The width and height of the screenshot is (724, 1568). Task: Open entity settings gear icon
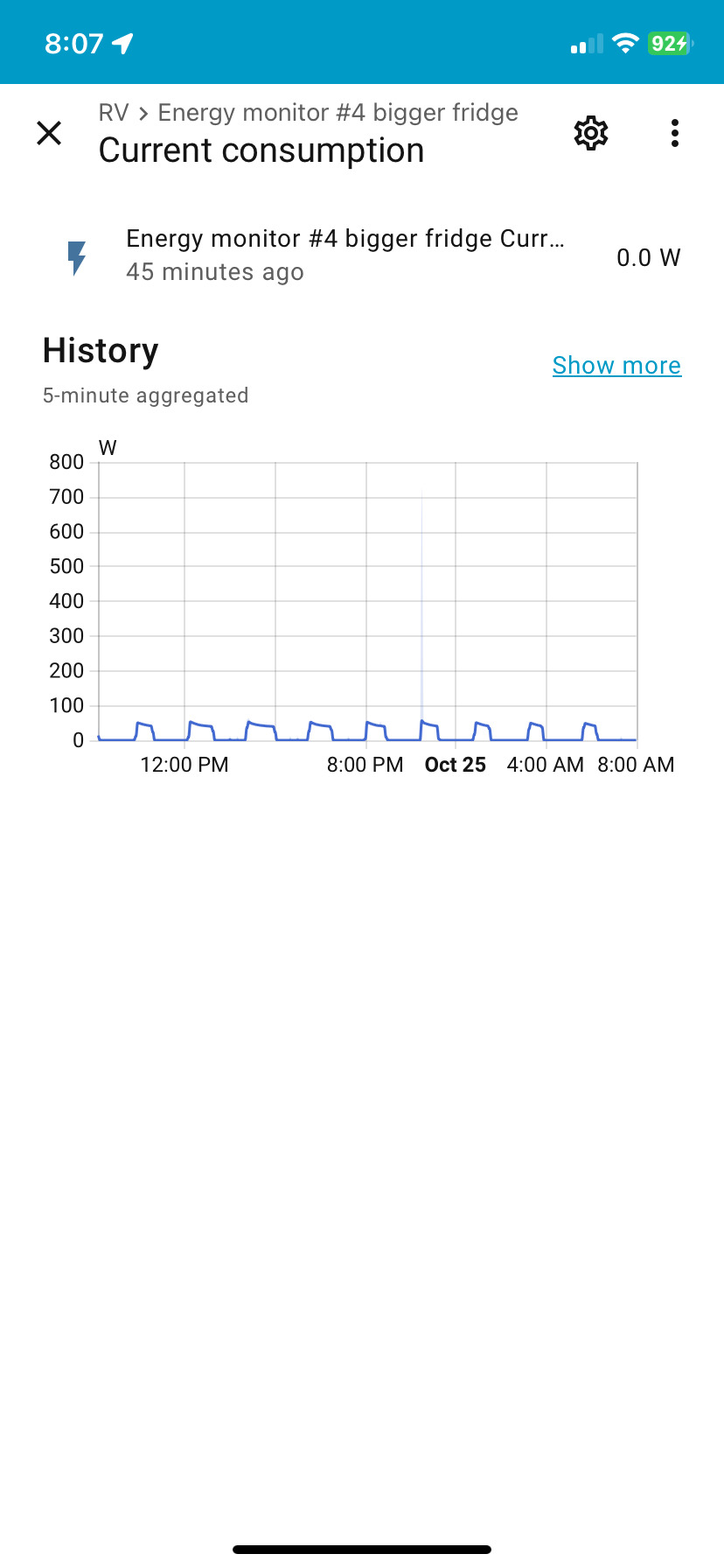[x=591, y=133]
